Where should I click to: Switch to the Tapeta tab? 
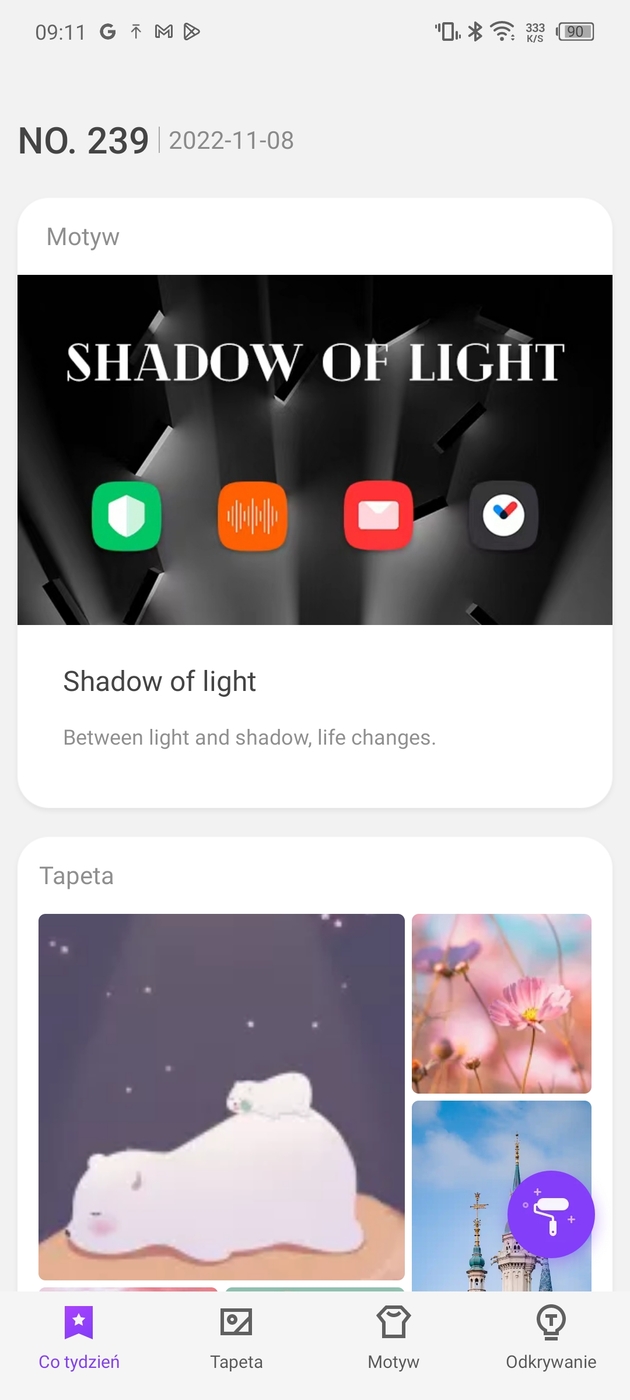tap(236, 1339)
